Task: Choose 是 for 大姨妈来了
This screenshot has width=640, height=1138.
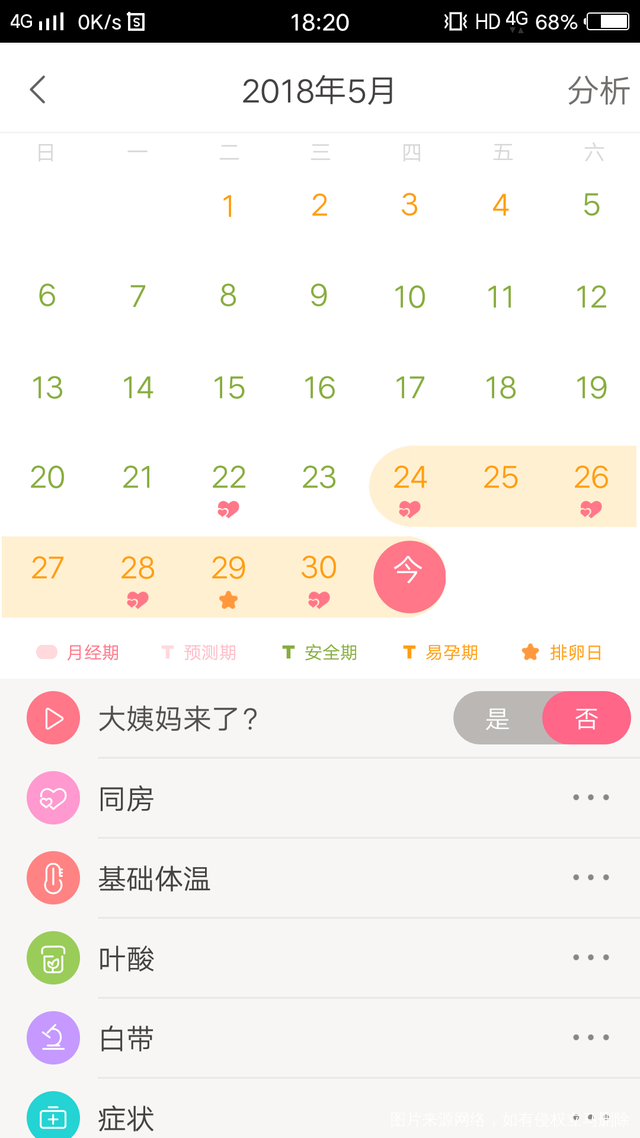Action: tap(497, 718)
